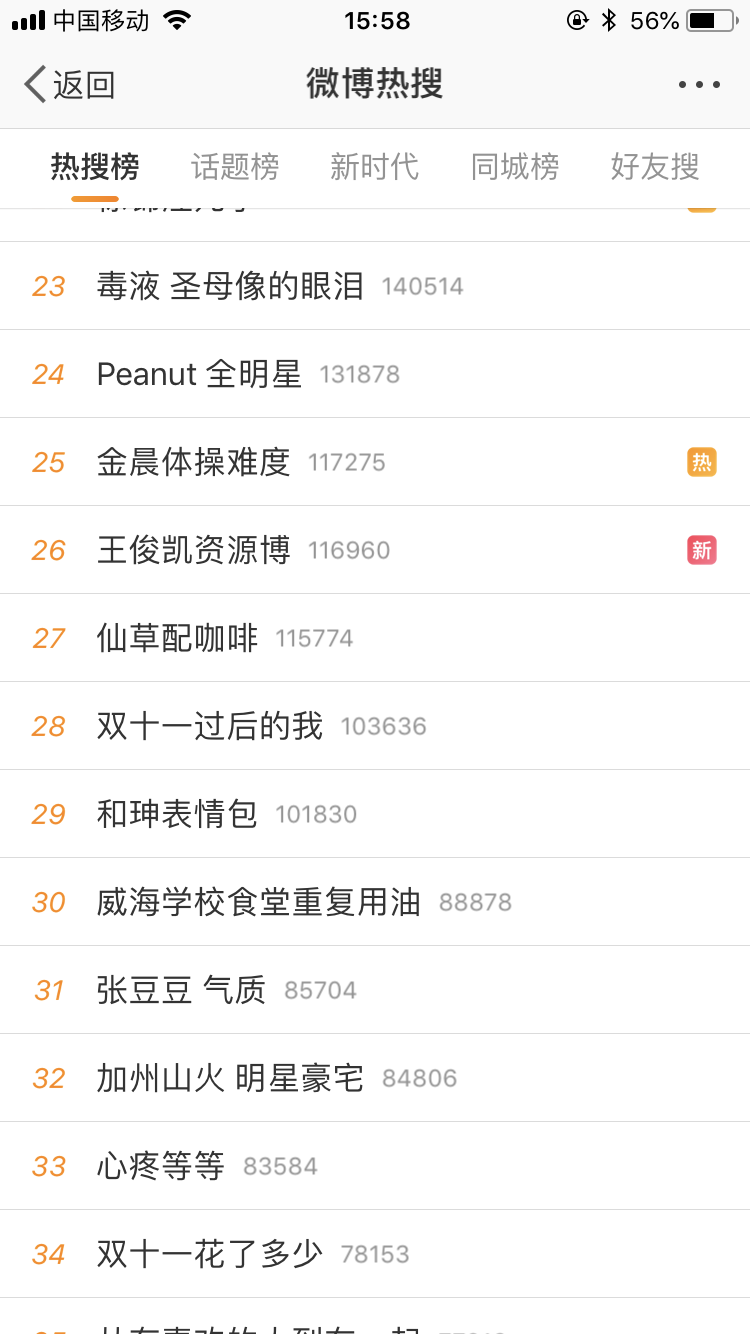The height and width of the screenshot is (1334, 750).
Task: Go back using the 返回 button
Action: [x=70, y=85]
